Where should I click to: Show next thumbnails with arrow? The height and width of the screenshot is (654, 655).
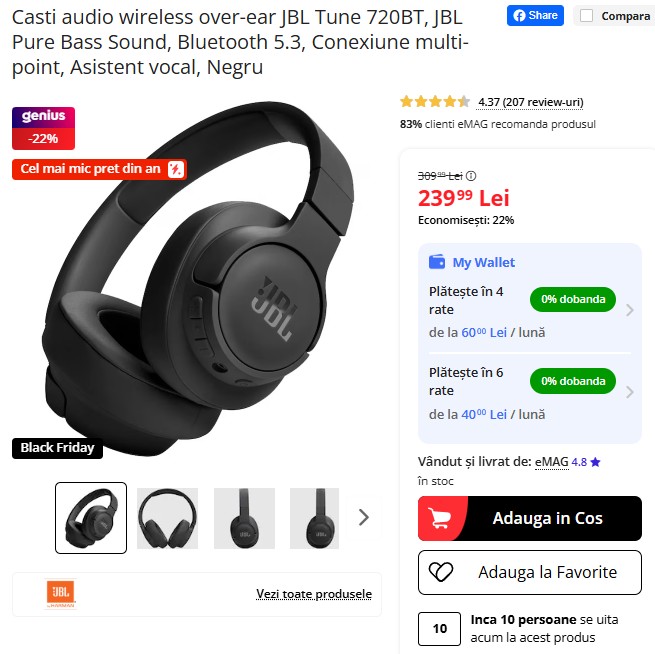coord(363,517)
